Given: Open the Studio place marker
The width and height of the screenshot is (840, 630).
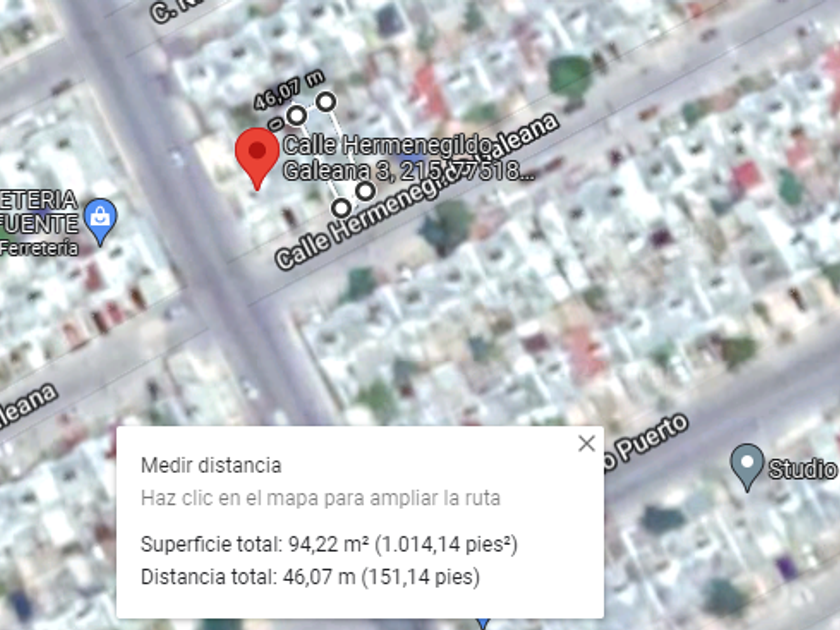Looking at the screenshot, I should (747, 467).
